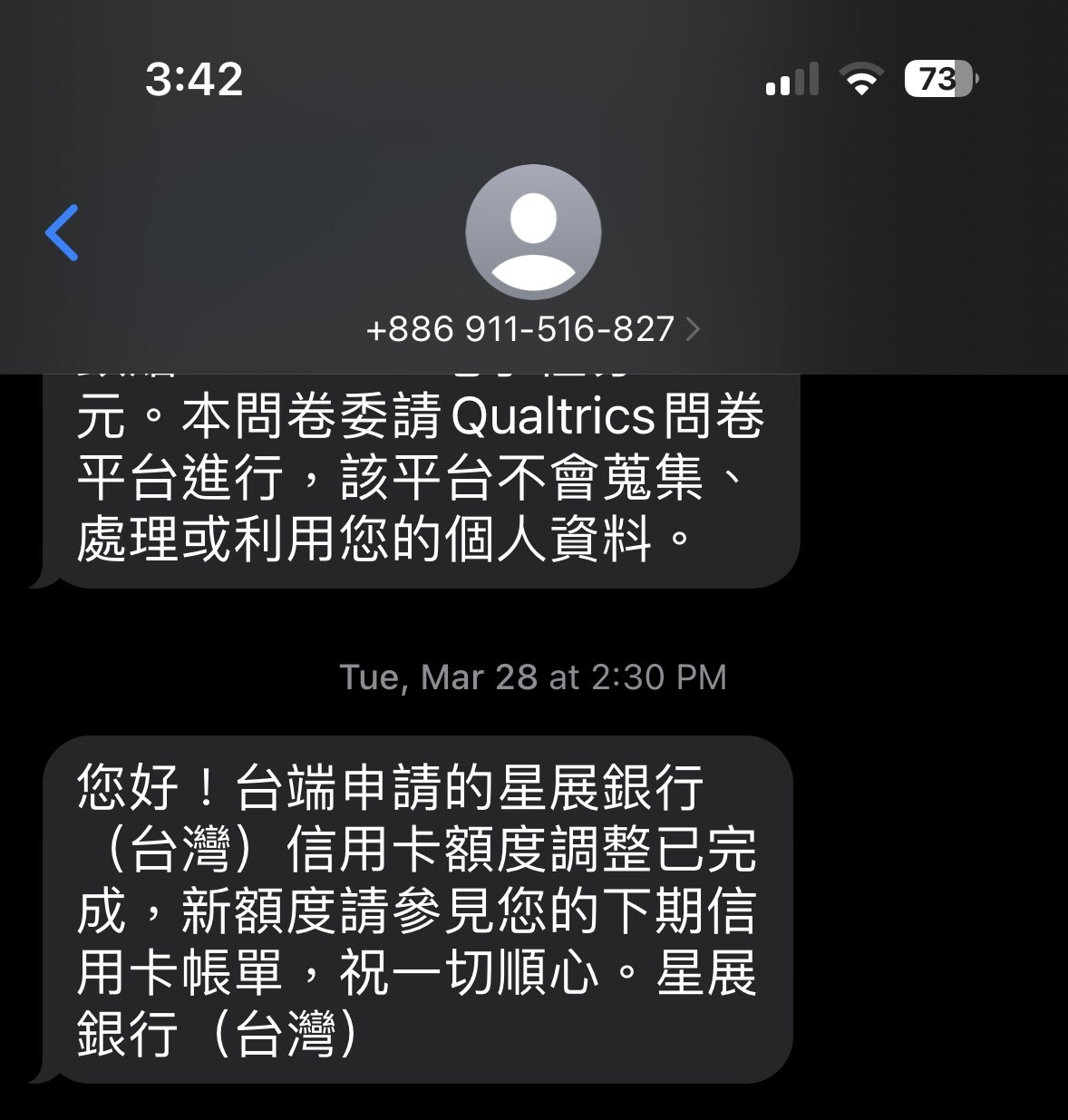Go back to the messages list
Image resolution: width=1068 pixels, height=1120 pixels.
[63, 233]
